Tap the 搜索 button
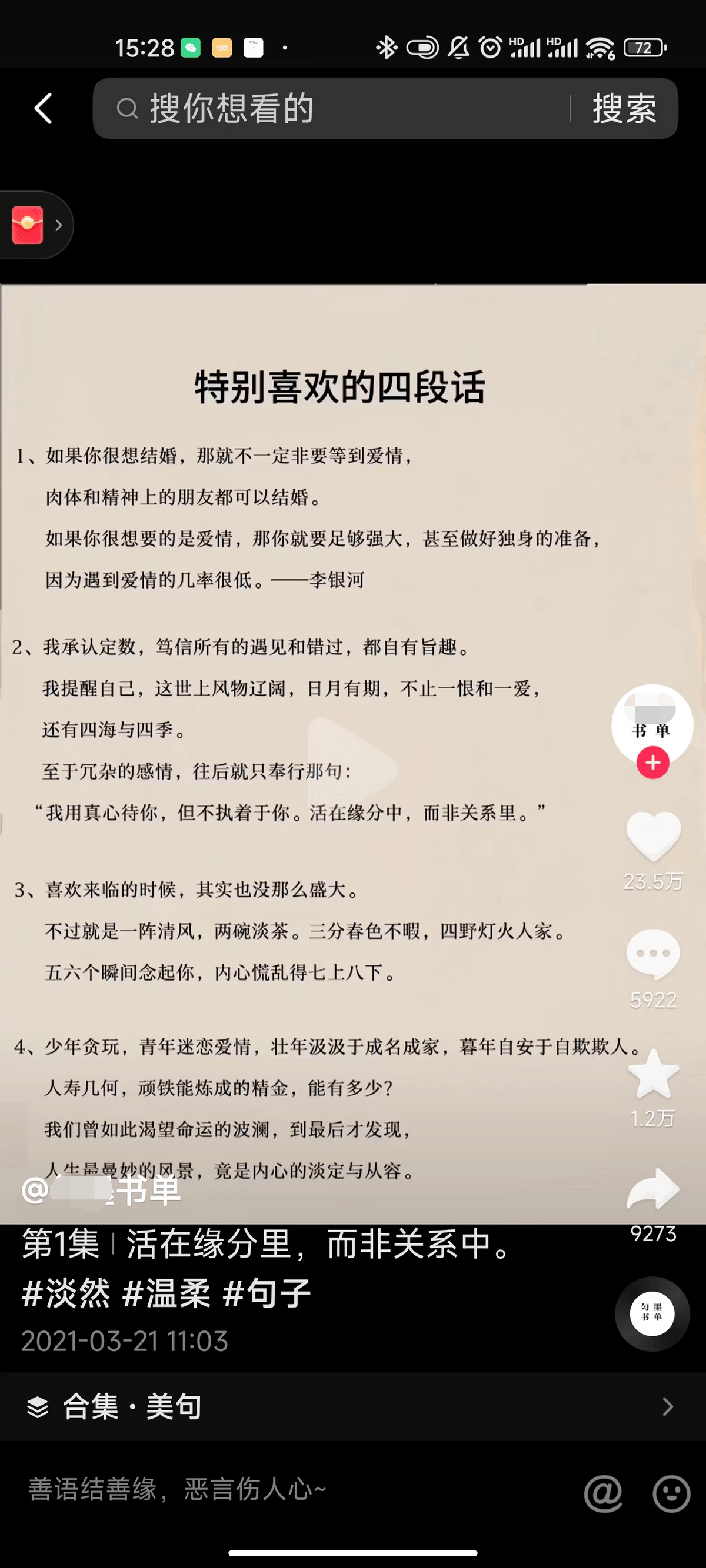 624,109
